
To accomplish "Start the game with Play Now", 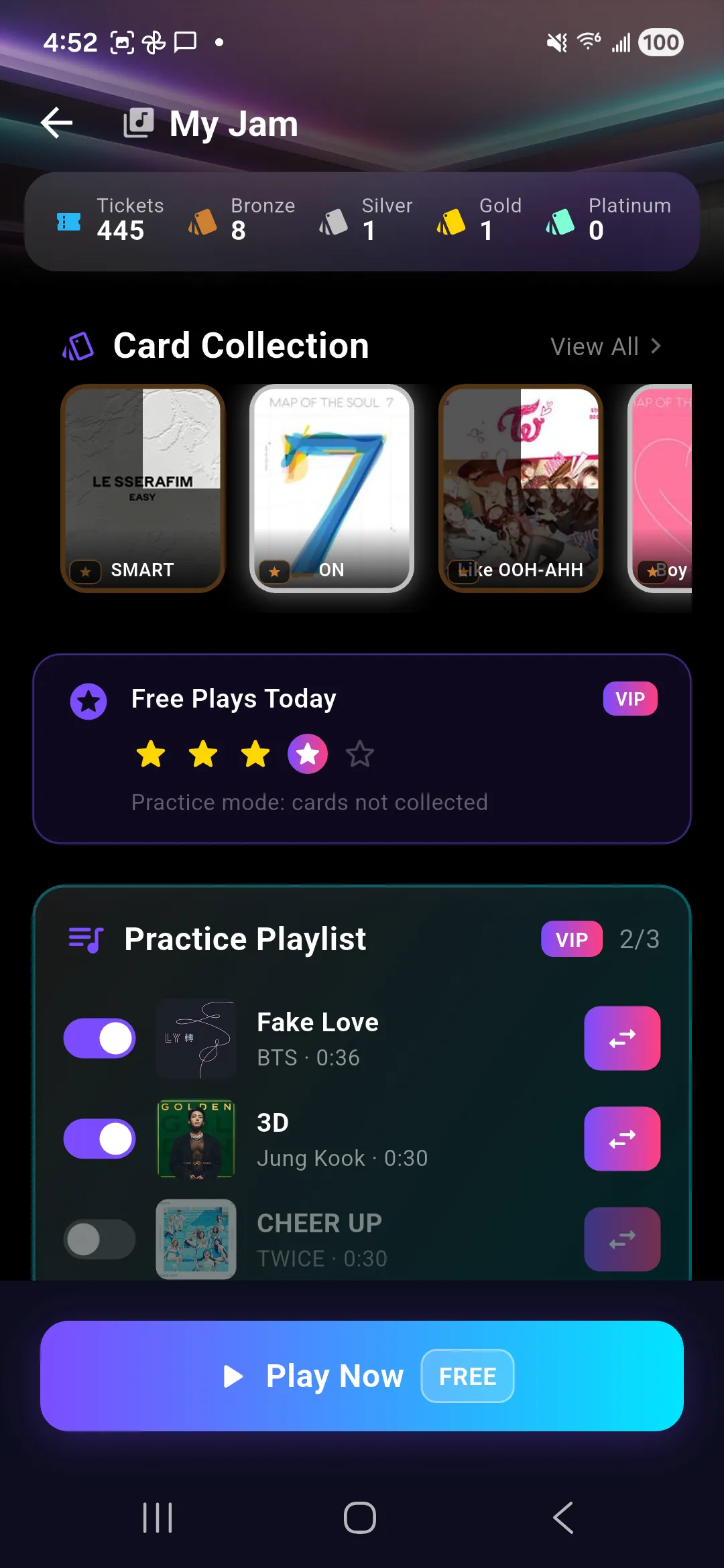I will pyautogui.click(x=362, y=1376).
